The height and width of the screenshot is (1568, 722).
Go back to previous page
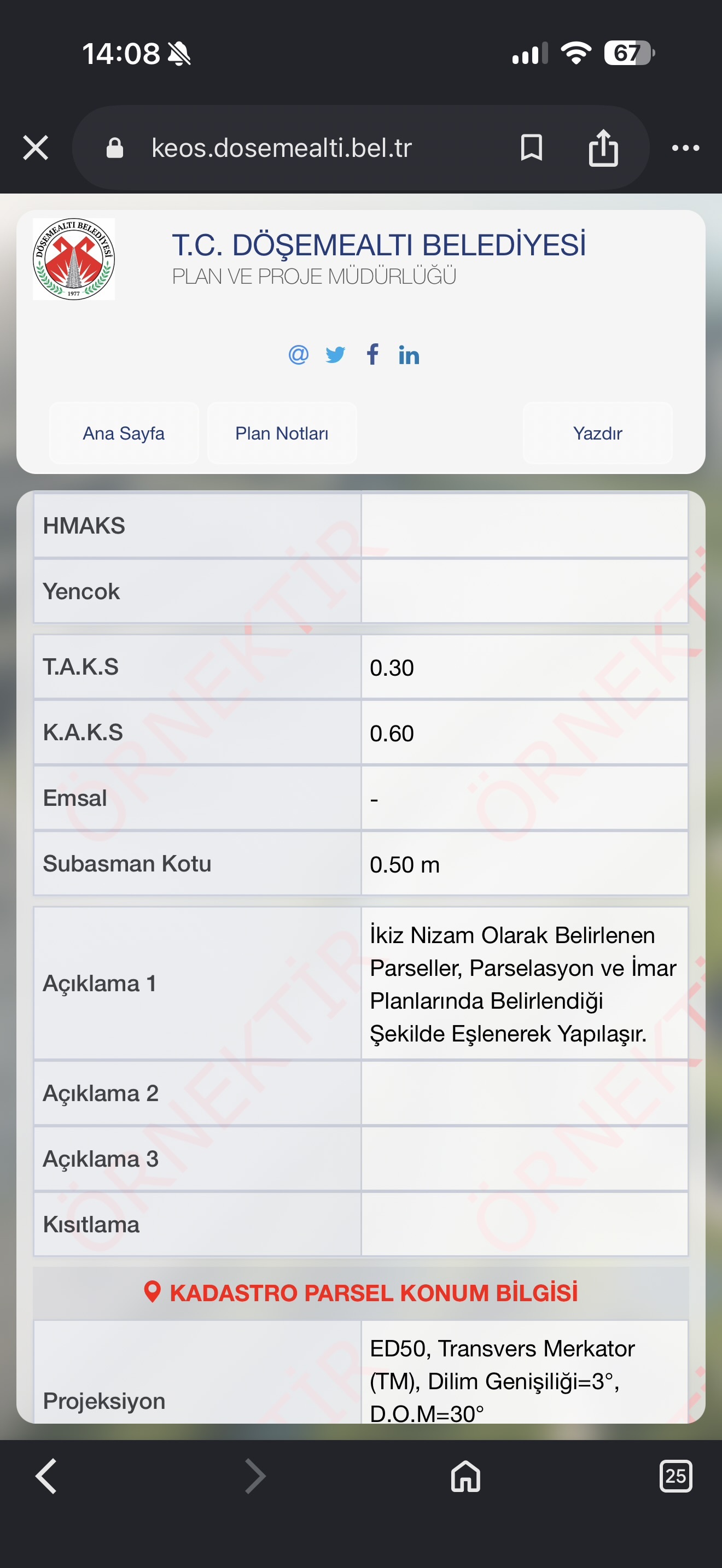coord(46,1476)
